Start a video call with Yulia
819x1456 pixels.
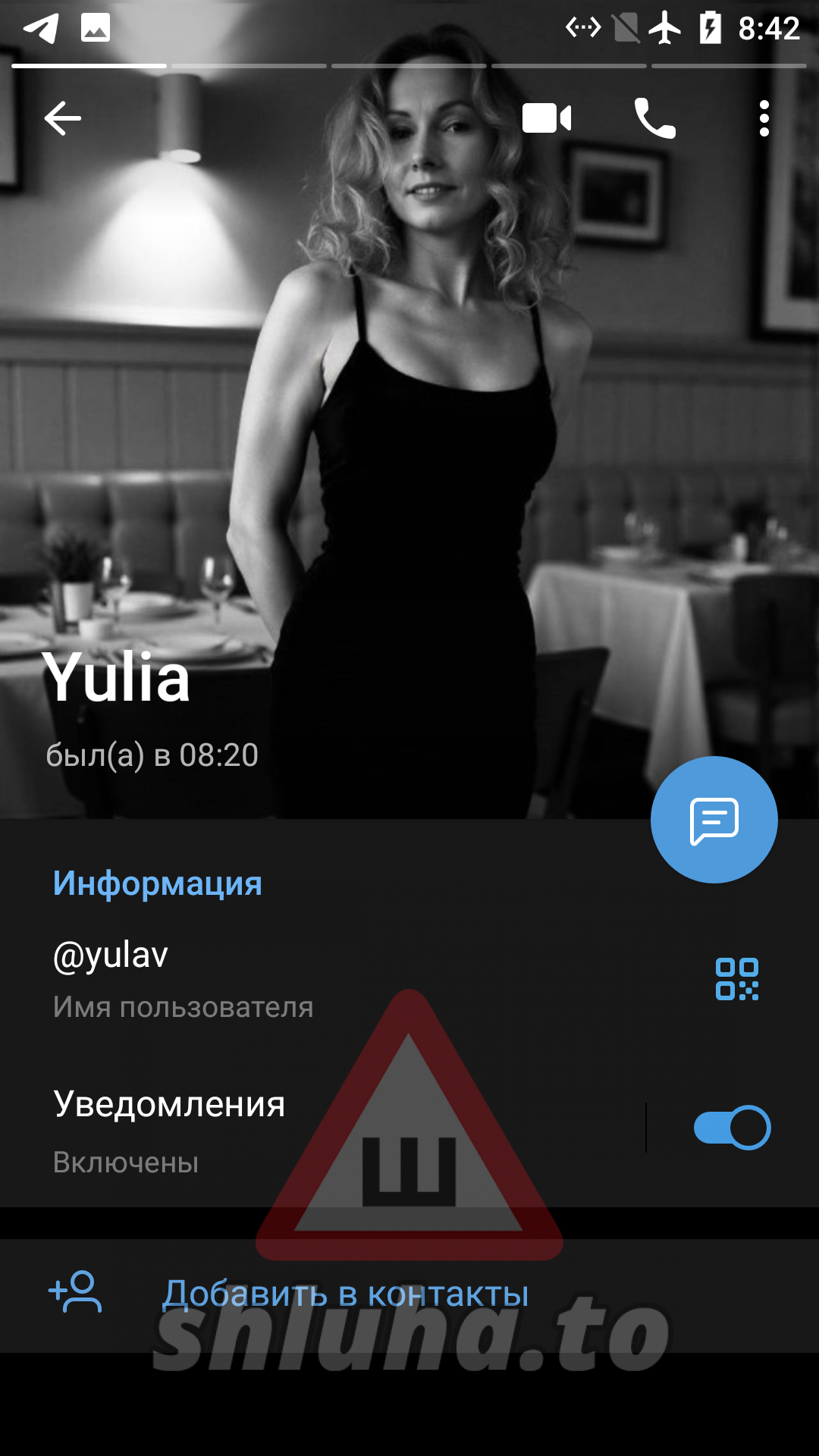click(547, 118)
